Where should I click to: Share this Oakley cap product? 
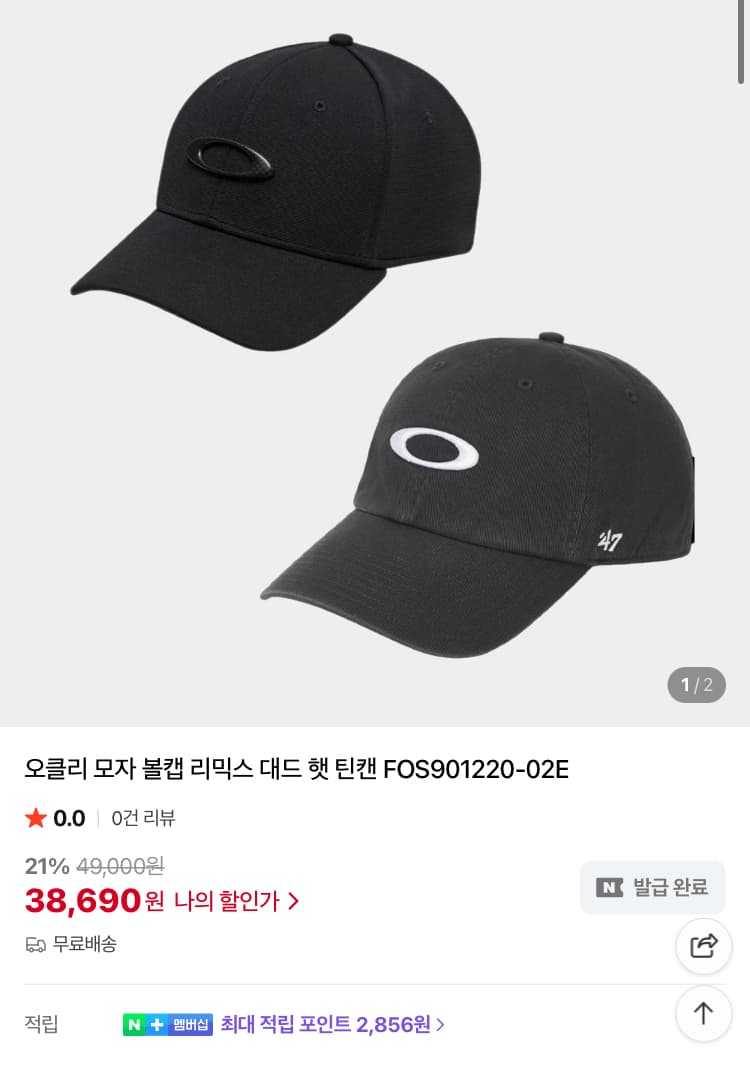704,945
